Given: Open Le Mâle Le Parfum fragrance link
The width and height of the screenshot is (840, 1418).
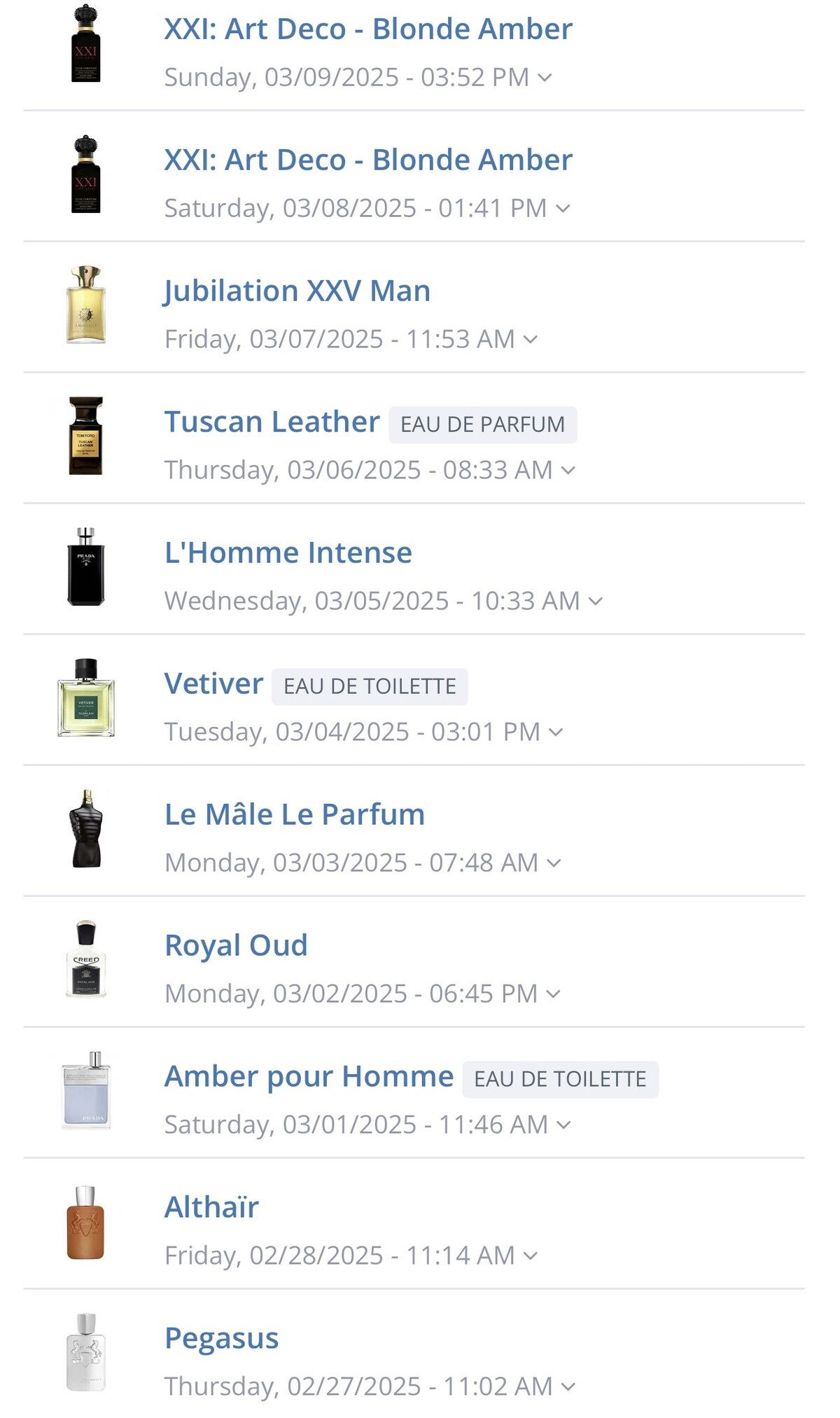Looking at the screenshot, I should tap(294, 814).
